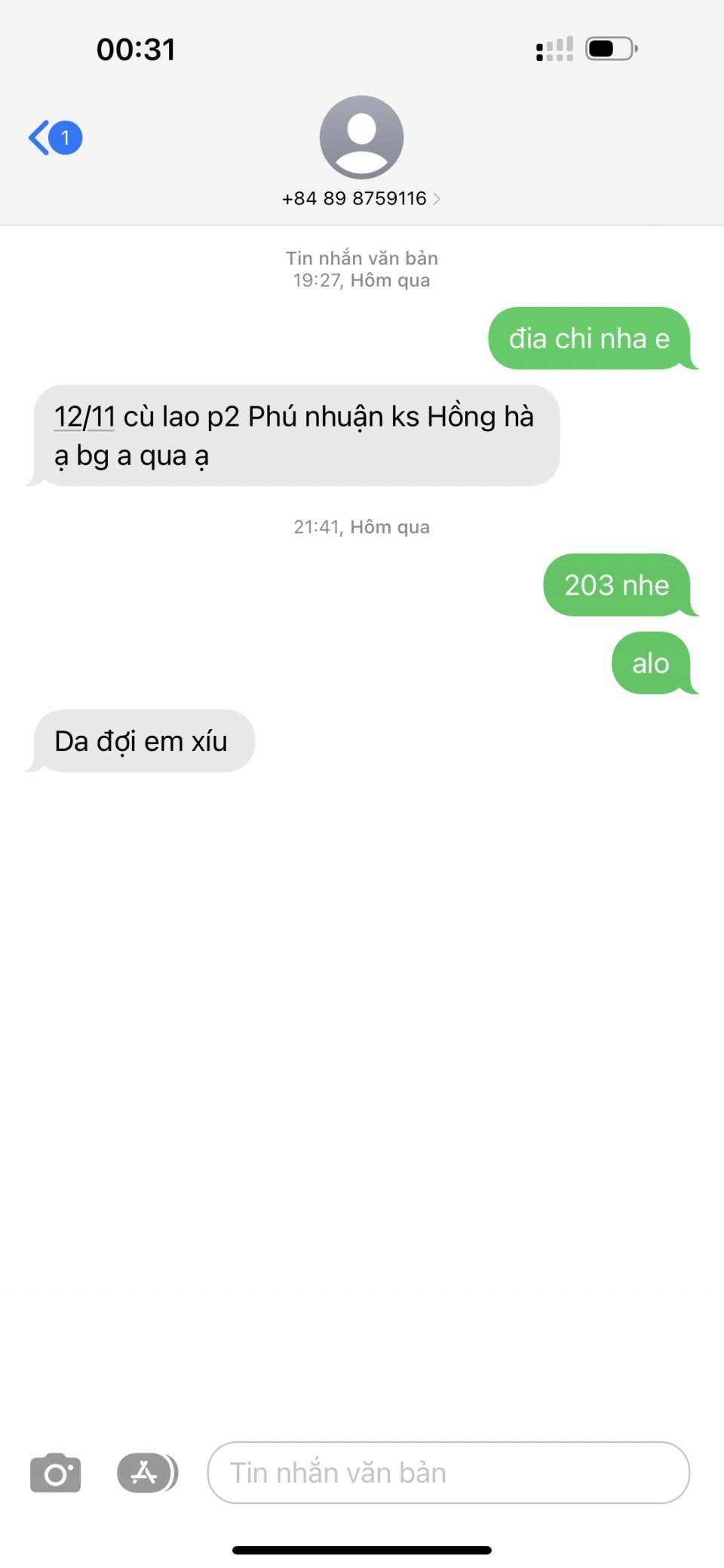Open the camera to attach a photo

[x=55, y=1472]
